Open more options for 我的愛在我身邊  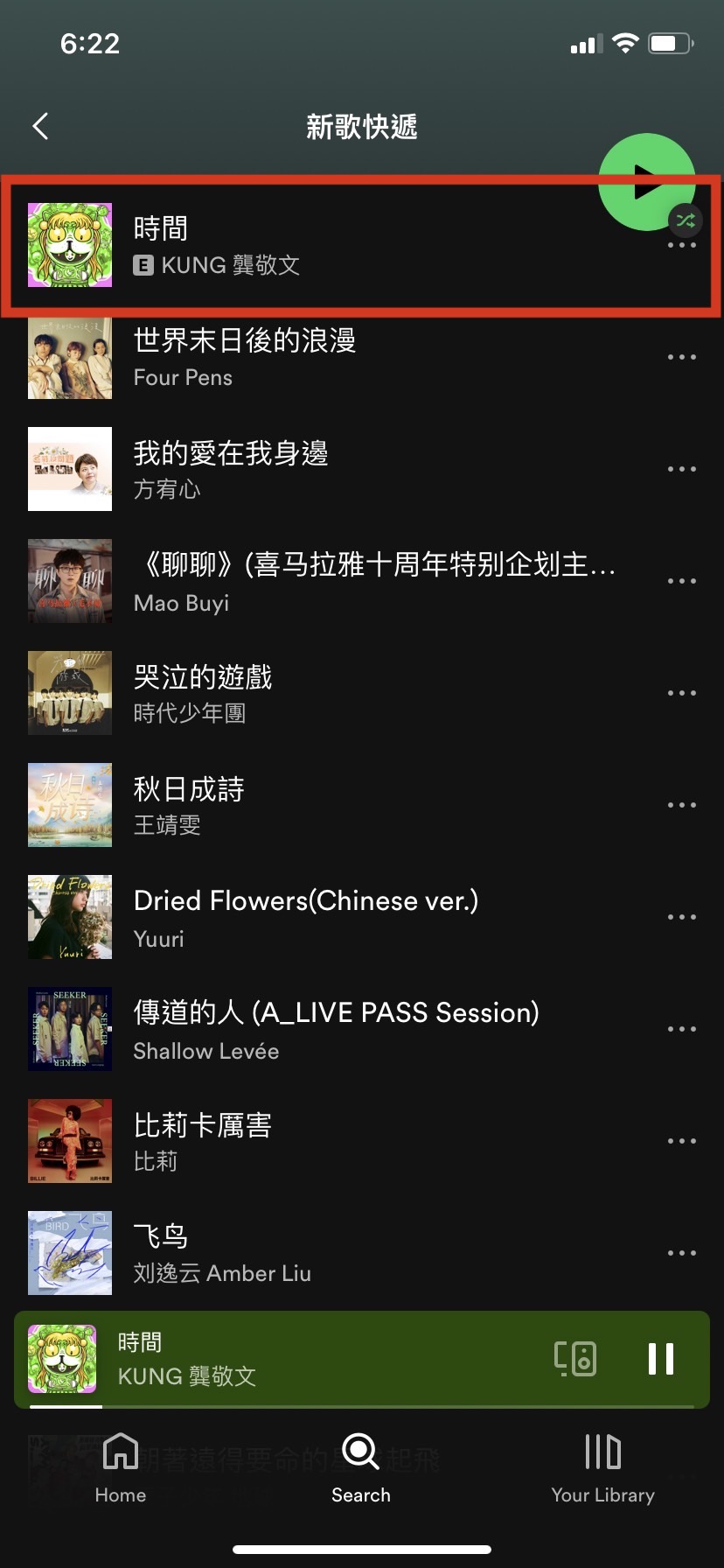[681, 470]
